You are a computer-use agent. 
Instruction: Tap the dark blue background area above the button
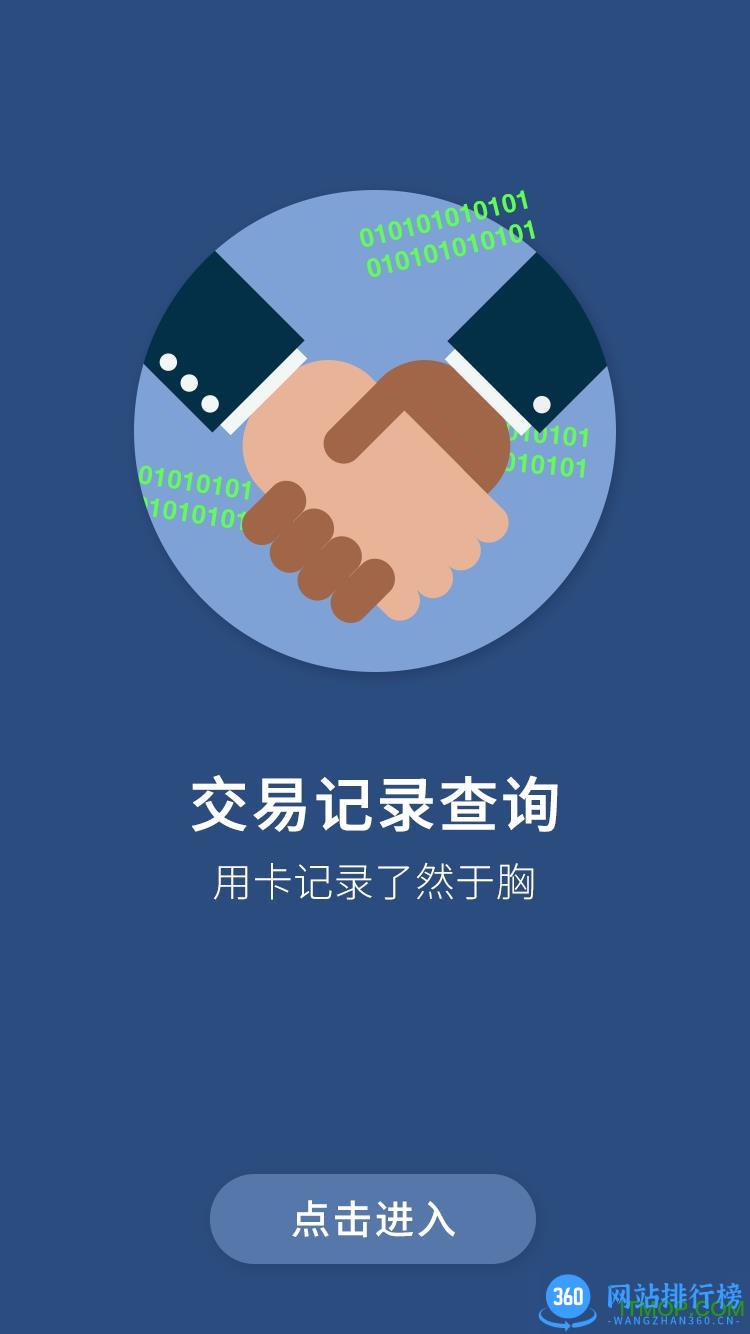(375, 1050)
